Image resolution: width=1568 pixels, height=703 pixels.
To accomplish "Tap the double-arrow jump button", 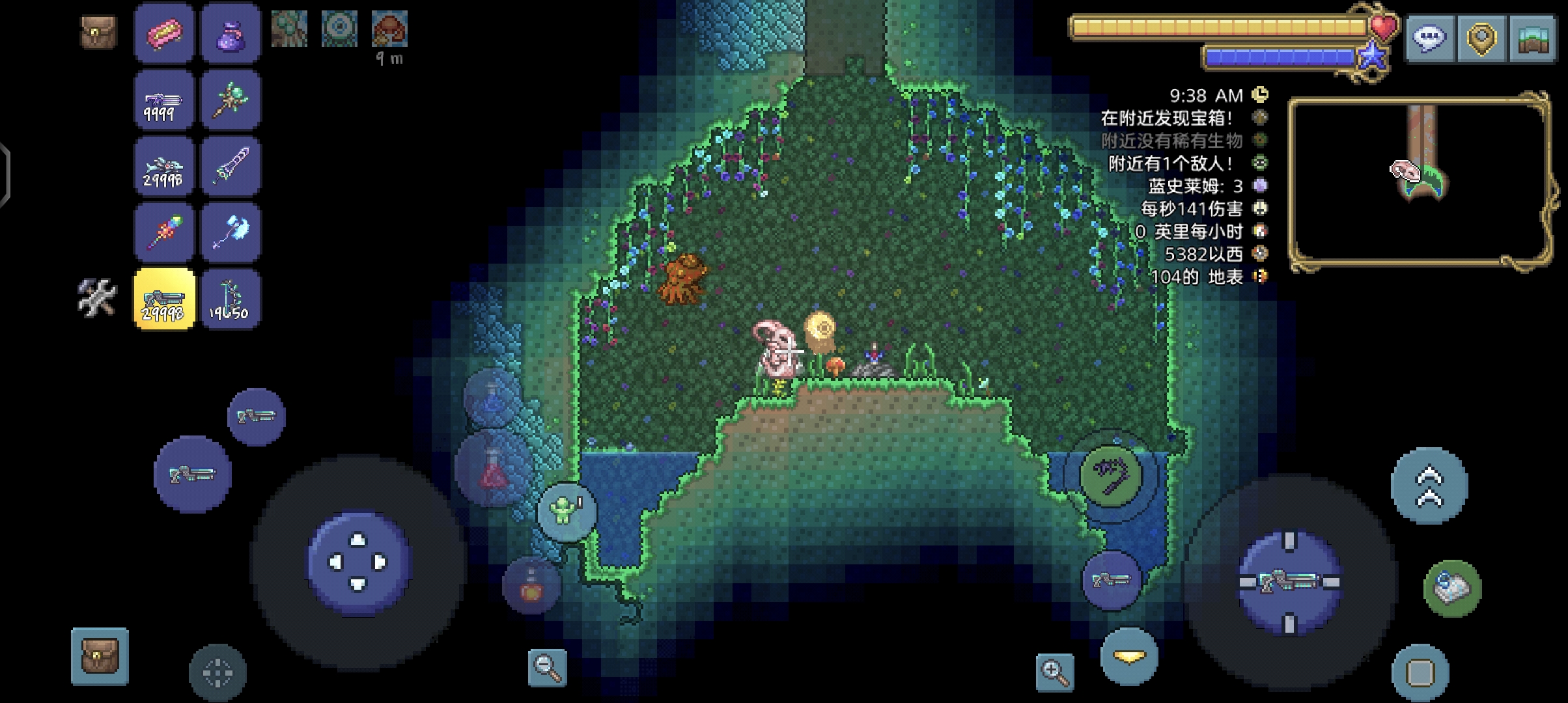I will [1429, 486].
